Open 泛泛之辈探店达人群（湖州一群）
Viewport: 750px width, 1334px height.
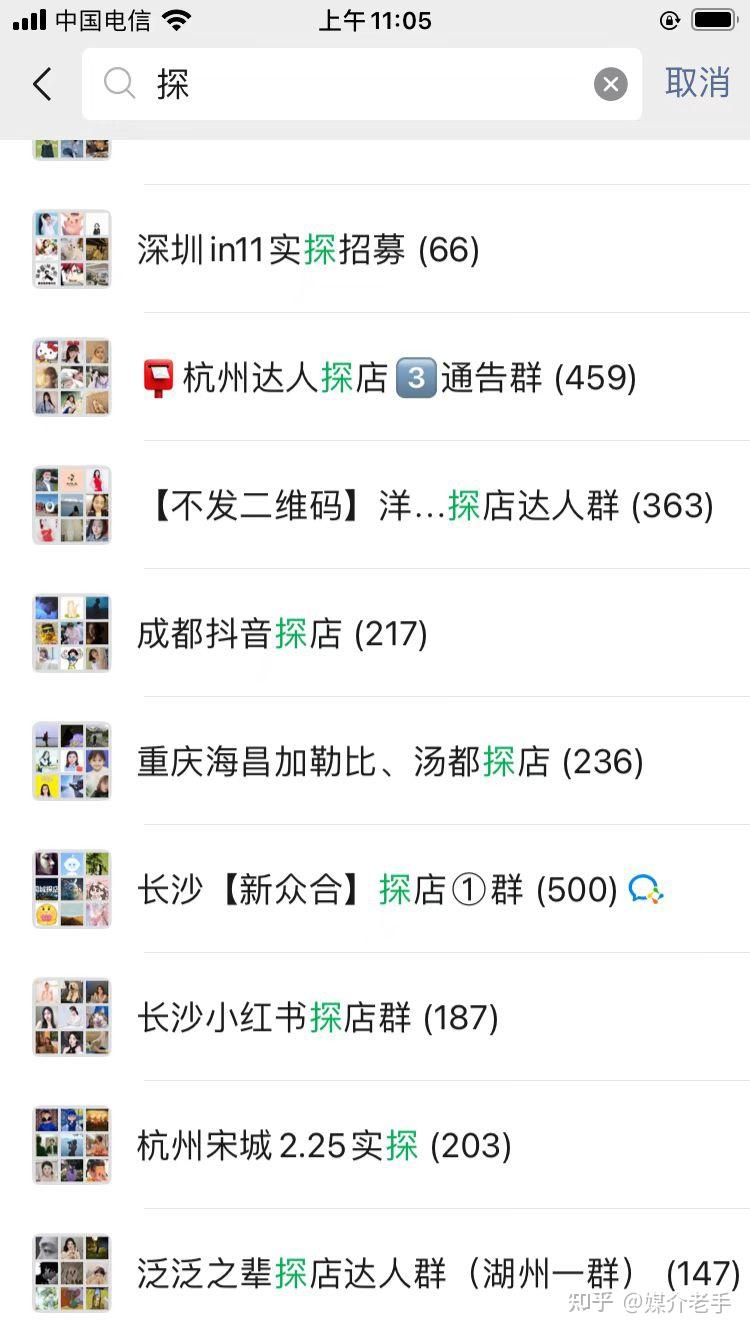[438, 1274]
